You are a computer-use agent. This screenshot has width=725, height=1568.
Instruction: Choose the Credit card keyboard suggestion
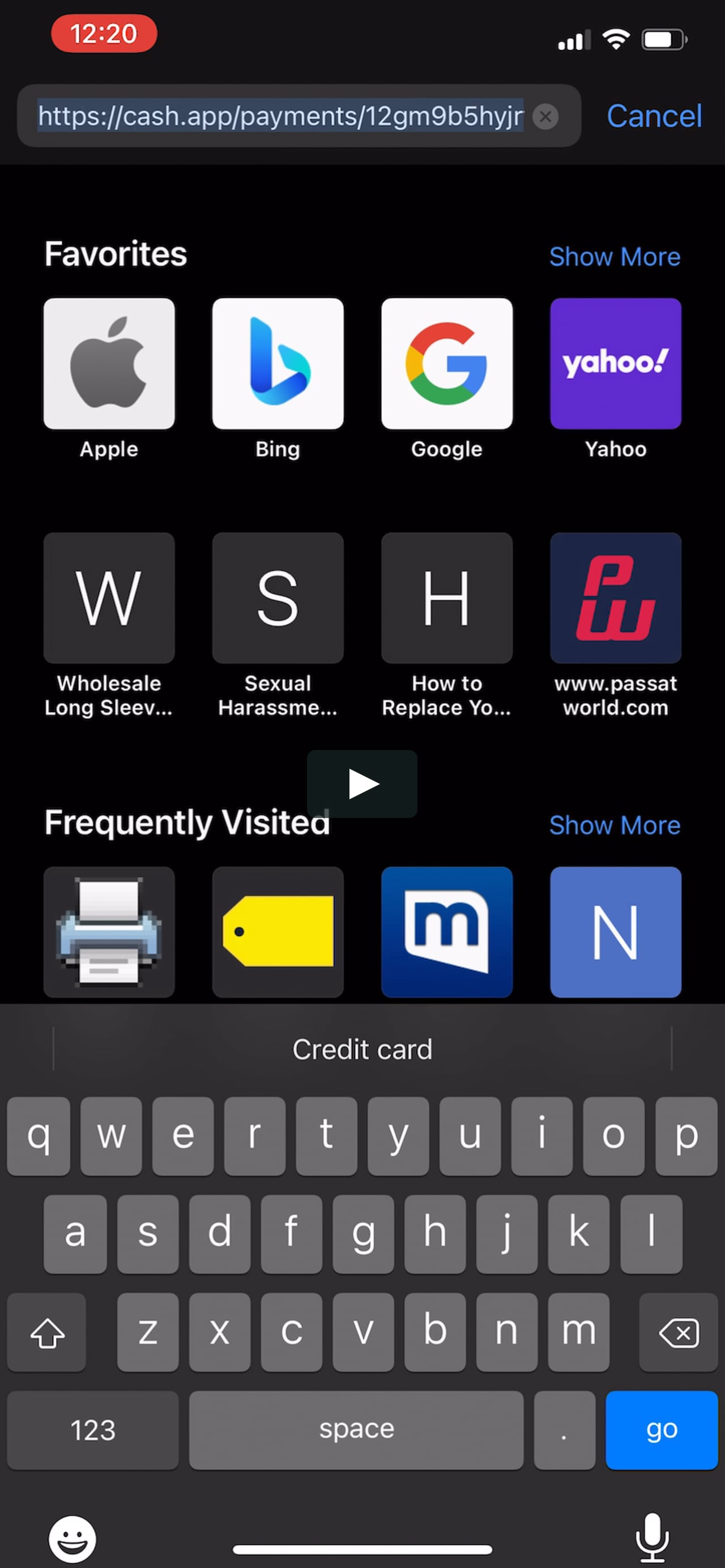click(362, 1049)
